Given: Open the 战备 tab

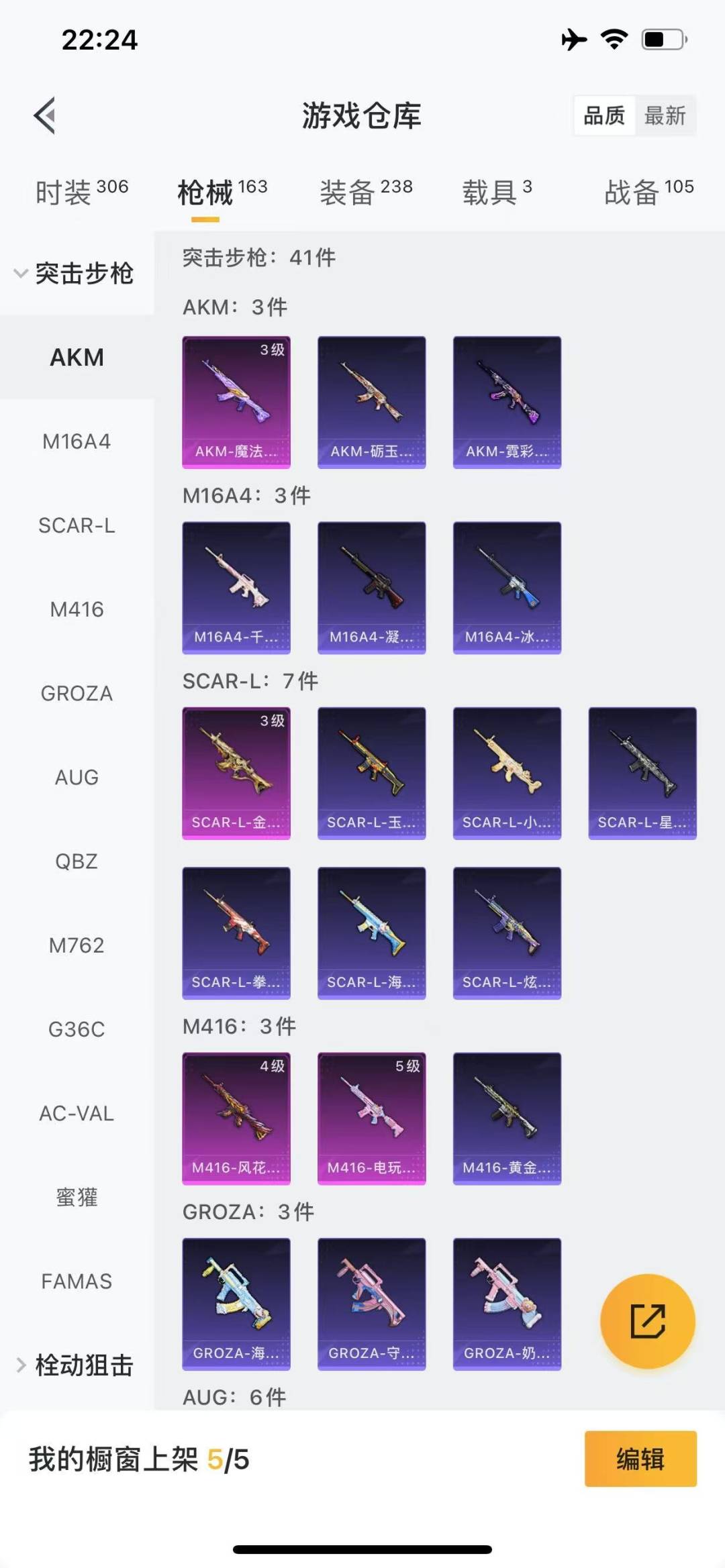Looking at the screenshot, I should tap(649, 192).
